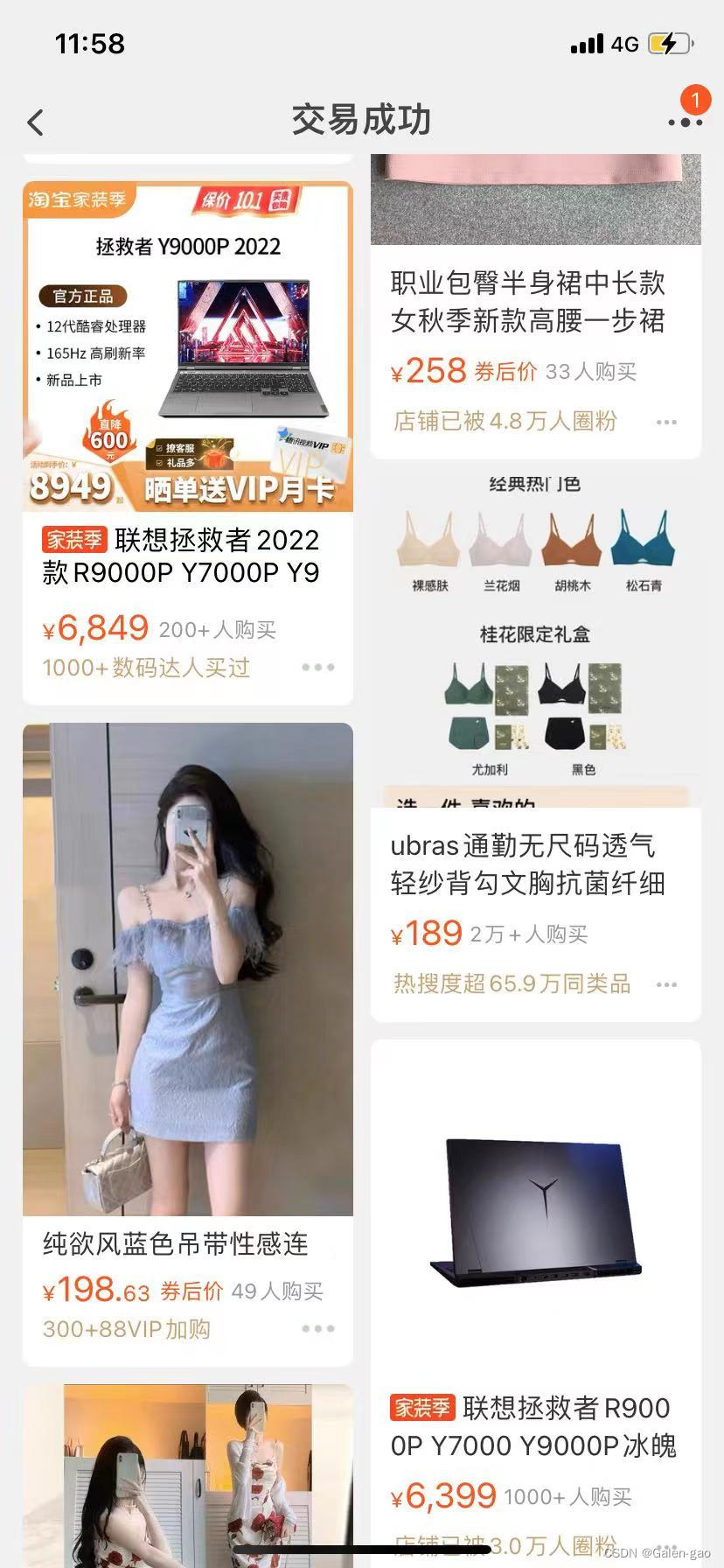View the blue dress mirror selfie photo
Screen dimensions: 724x1568
tap(187, 967)
